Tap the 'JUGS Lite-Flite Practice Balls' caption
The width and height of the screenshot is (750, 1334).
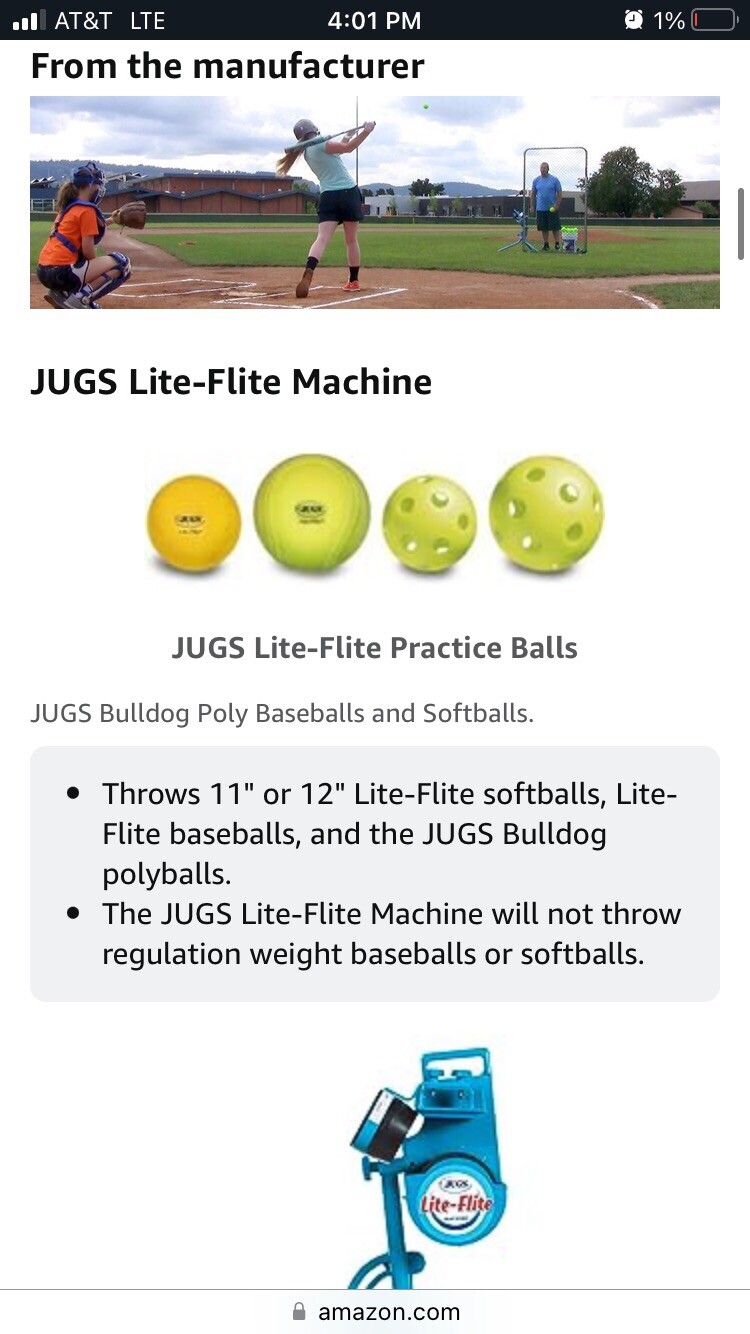pyautogui.click(x=375, y=648)
